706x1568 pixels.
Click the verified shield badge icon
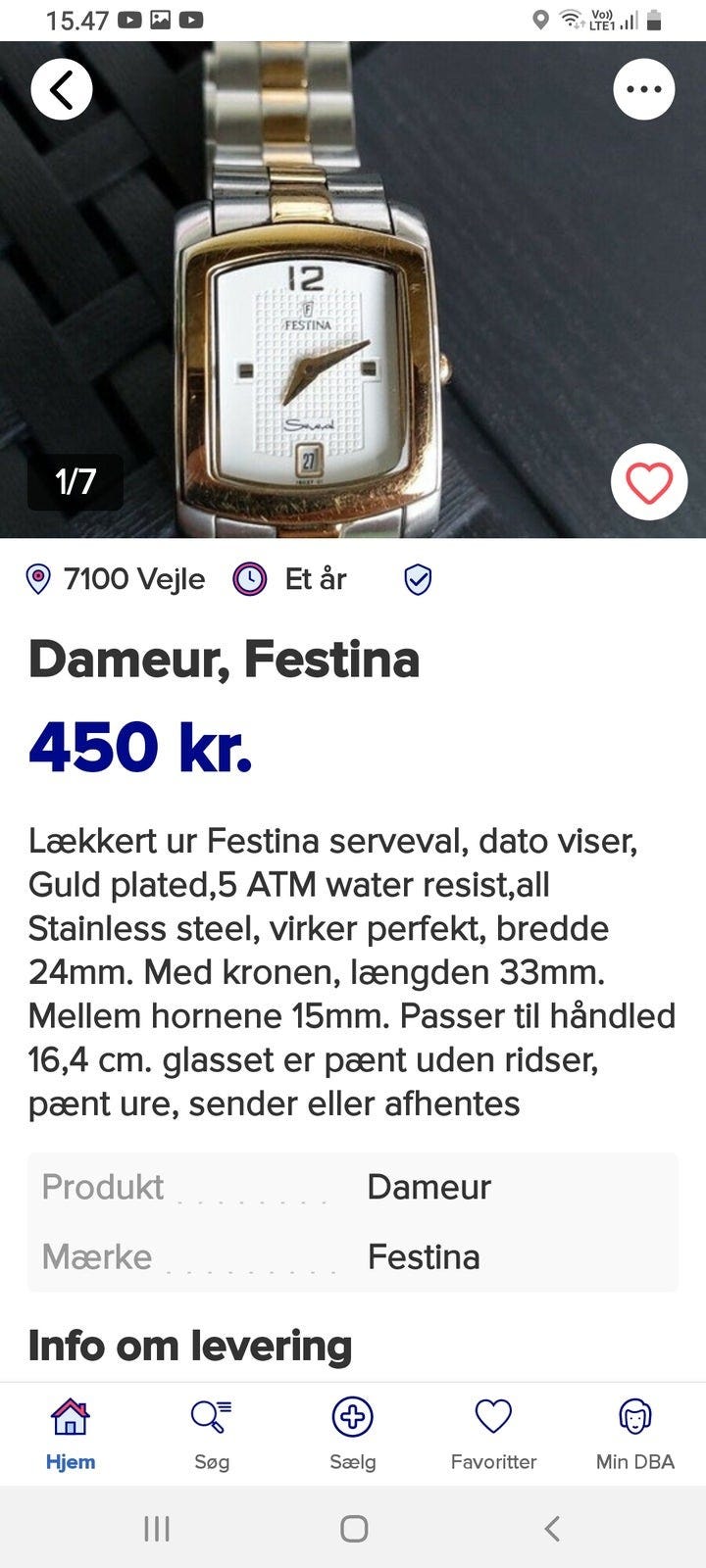coord(418,579)
